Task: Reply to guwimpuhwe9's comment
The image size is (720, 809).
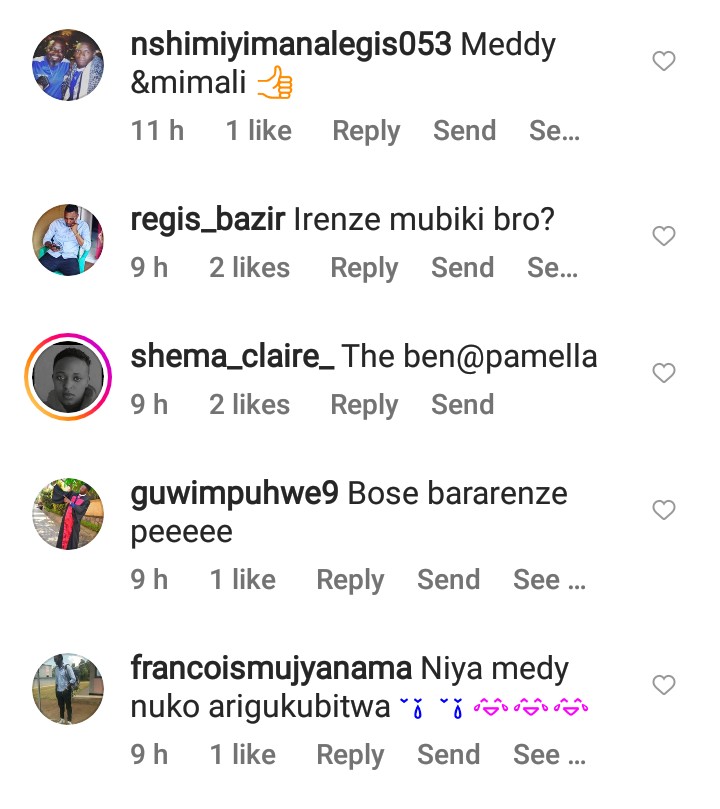Action: click(350, 580)
